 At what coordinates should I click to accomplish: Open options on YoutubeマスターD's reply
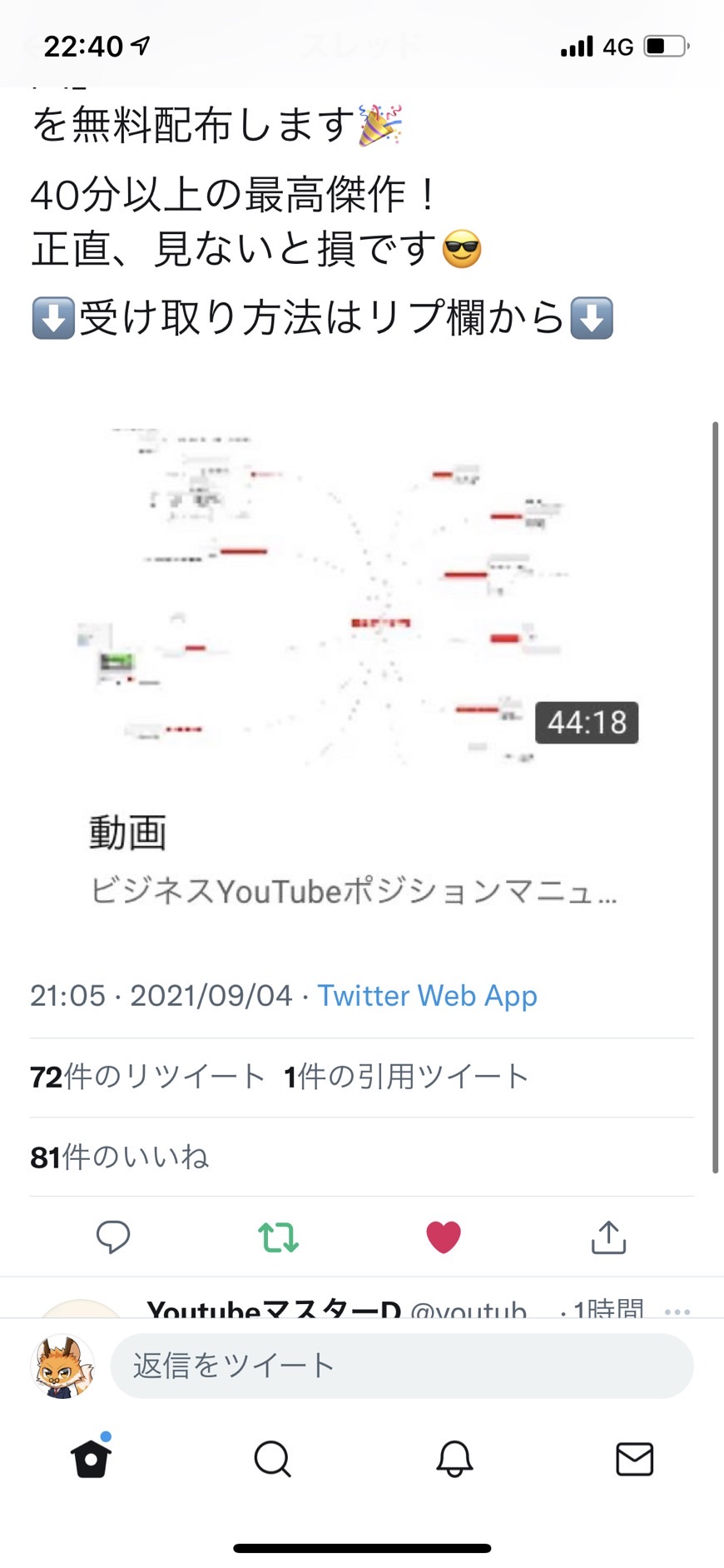677,1312
